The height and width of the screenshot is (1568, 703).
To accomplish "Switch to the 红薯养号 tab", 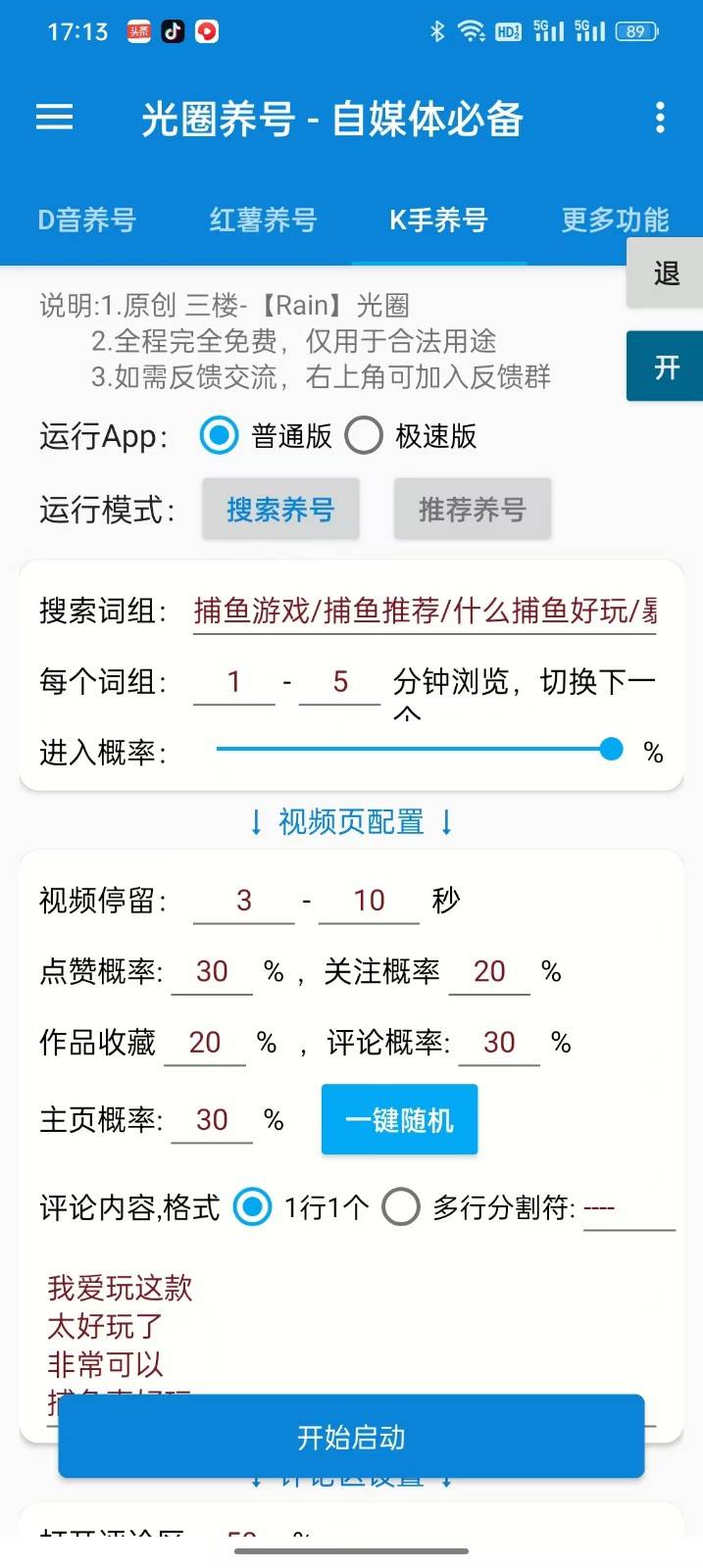I will tap(263, 220).
